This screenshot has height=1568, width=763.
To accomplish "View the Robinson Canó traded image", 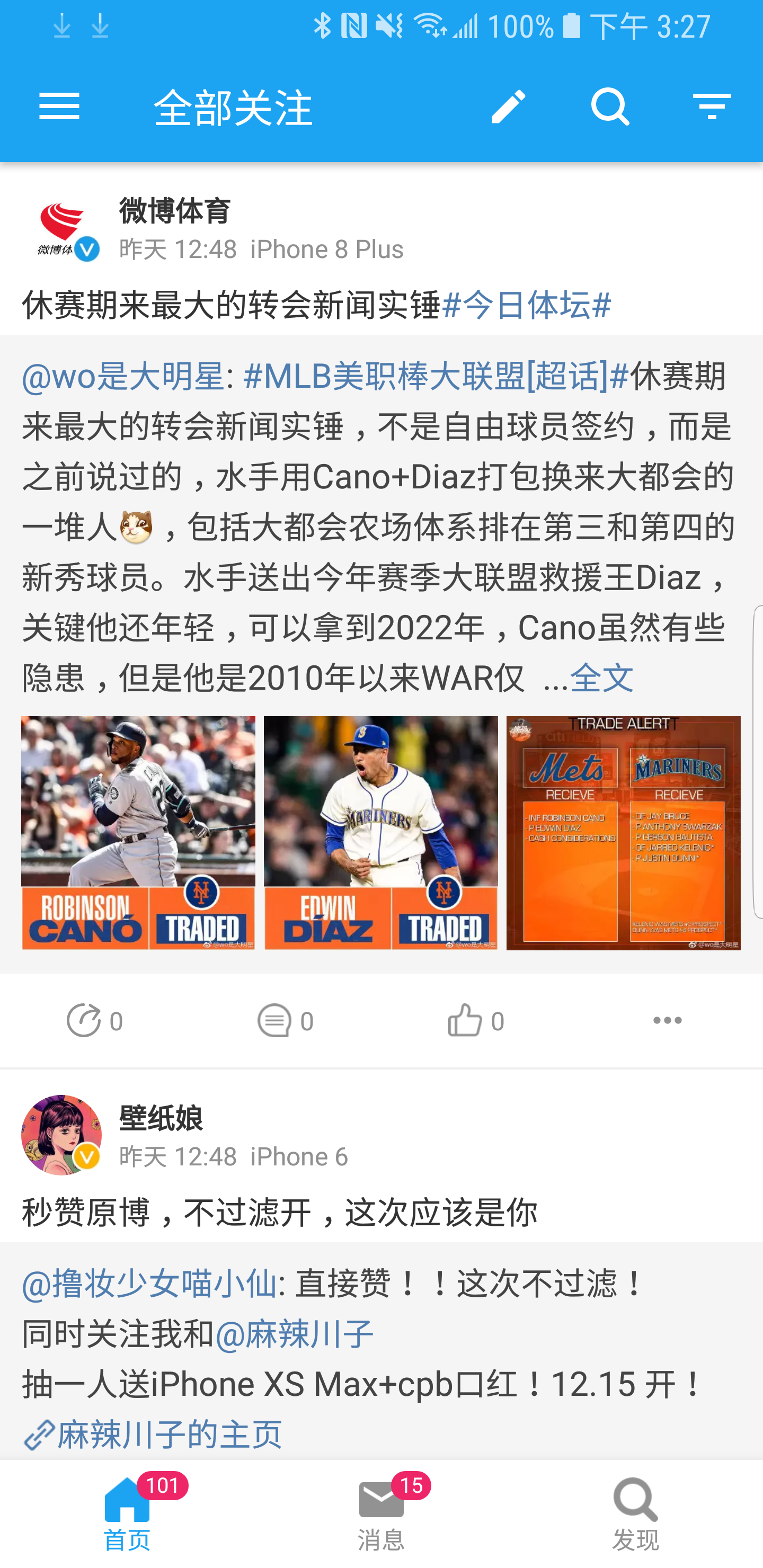I will point(138,833).
